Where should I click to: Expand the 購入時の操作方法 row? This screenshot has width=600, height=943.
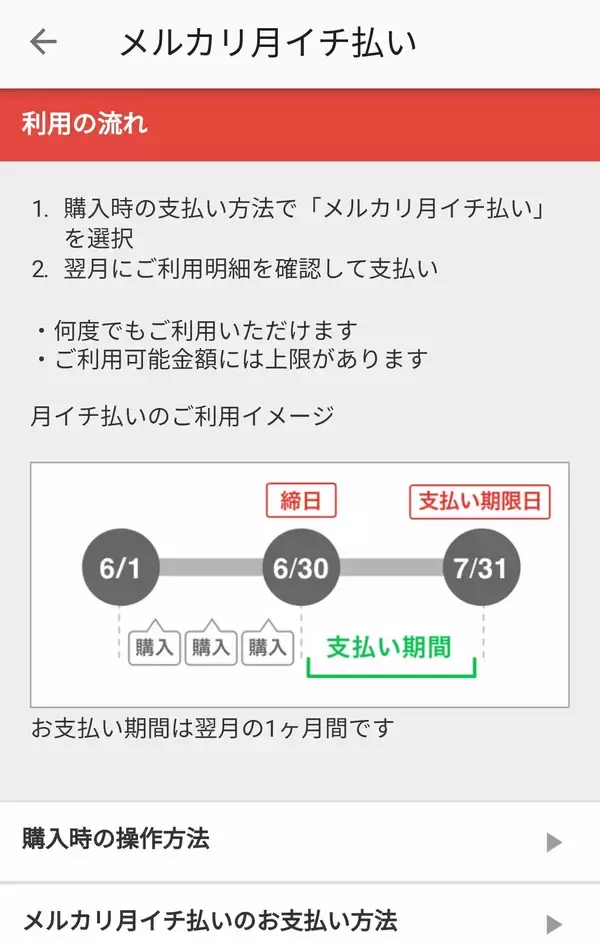pos(300,841)
